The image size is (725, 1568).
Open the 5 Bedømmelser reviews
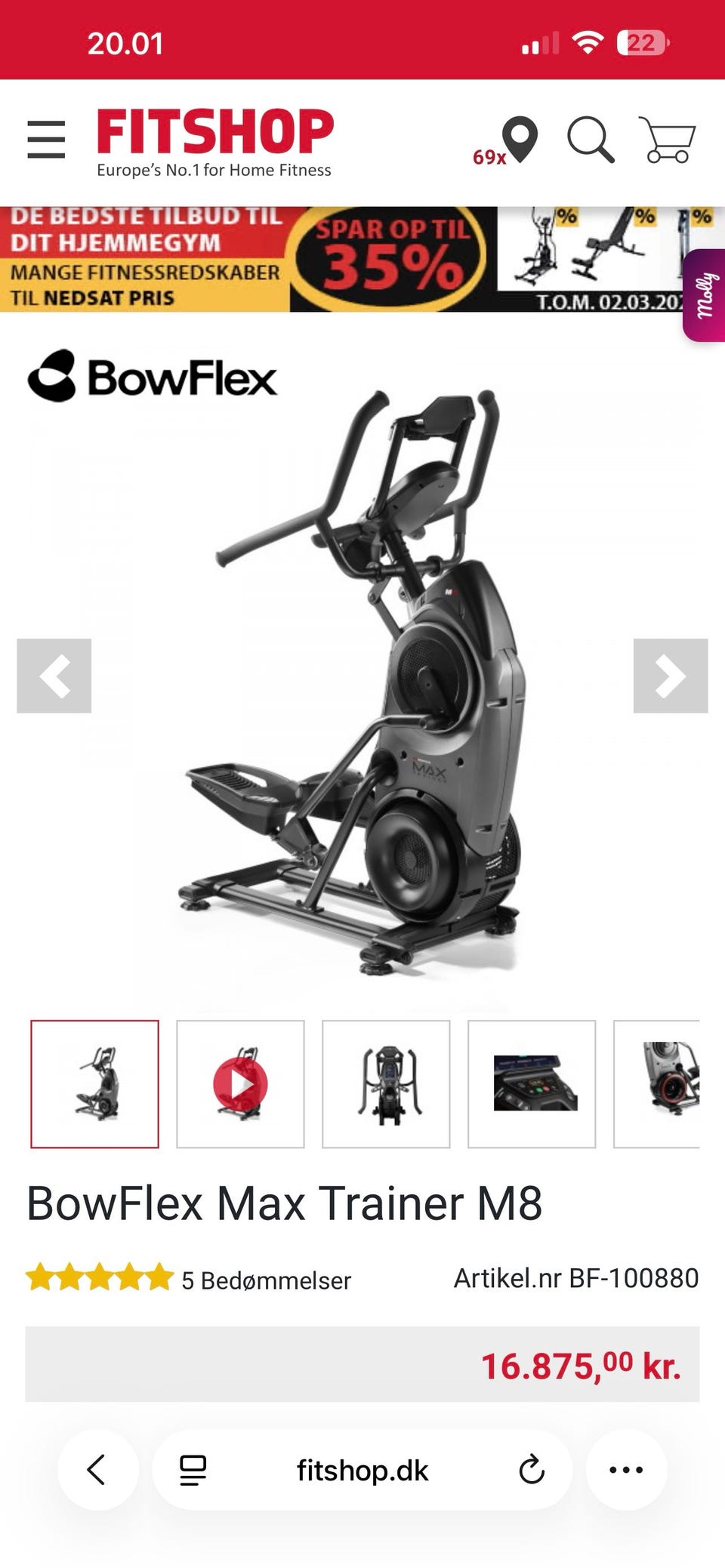266,1280
